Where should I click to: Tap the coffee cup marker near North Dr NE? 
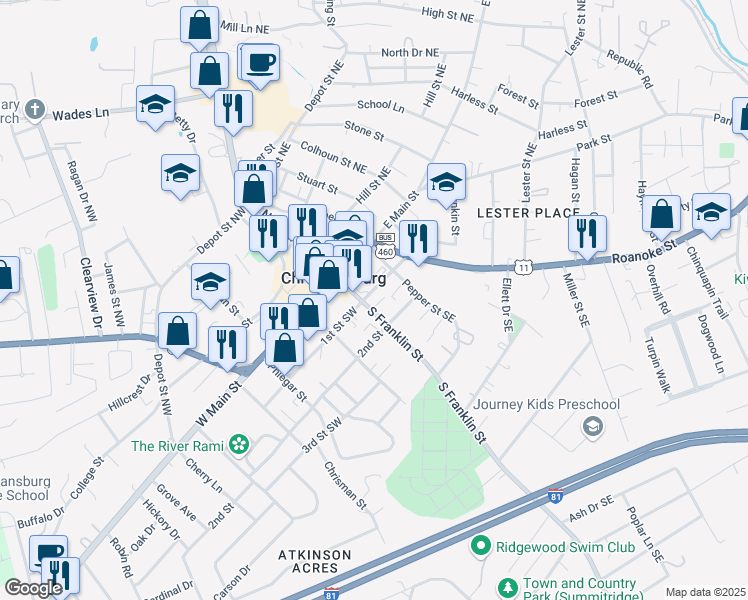point(261,64)
